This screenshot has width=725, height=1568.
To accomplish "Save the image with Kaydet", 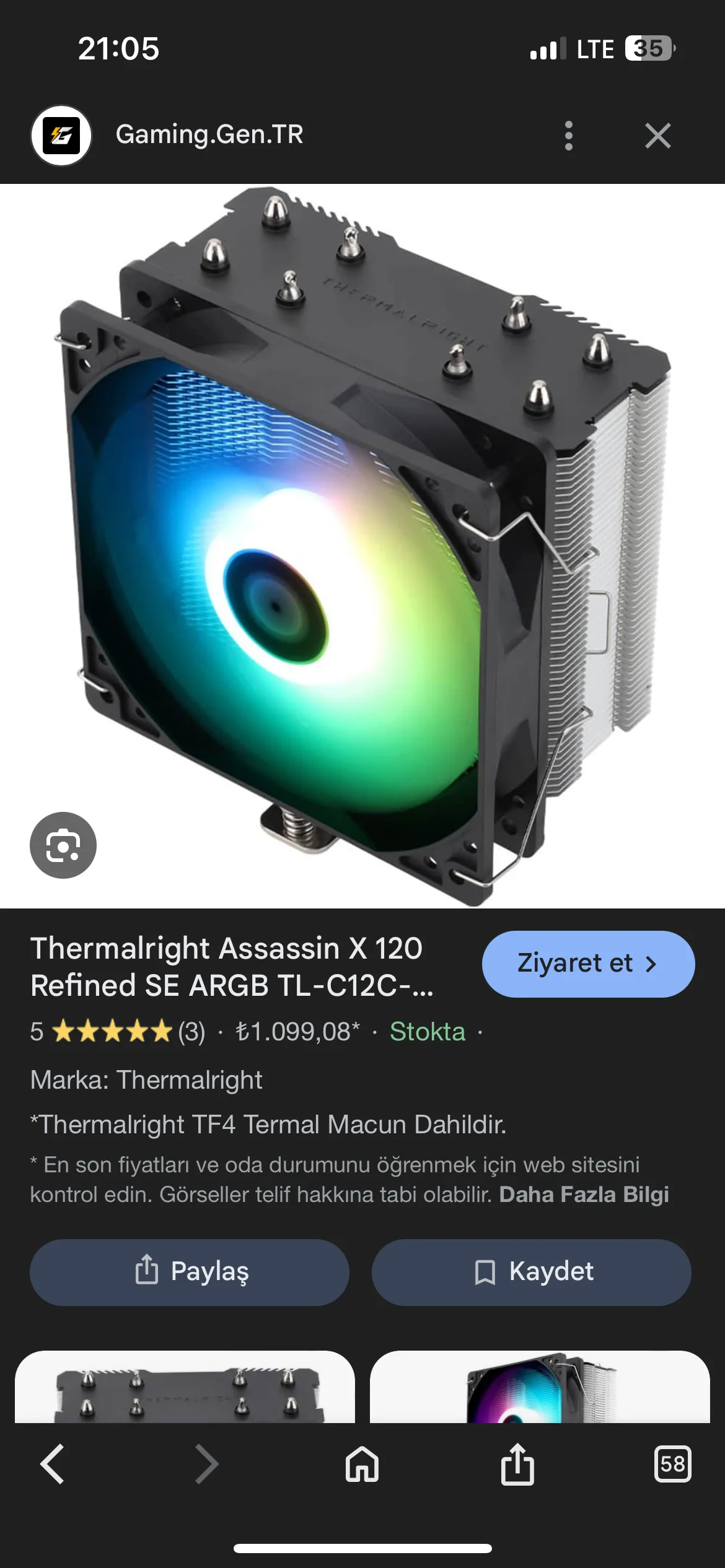I will (531, 1273).
